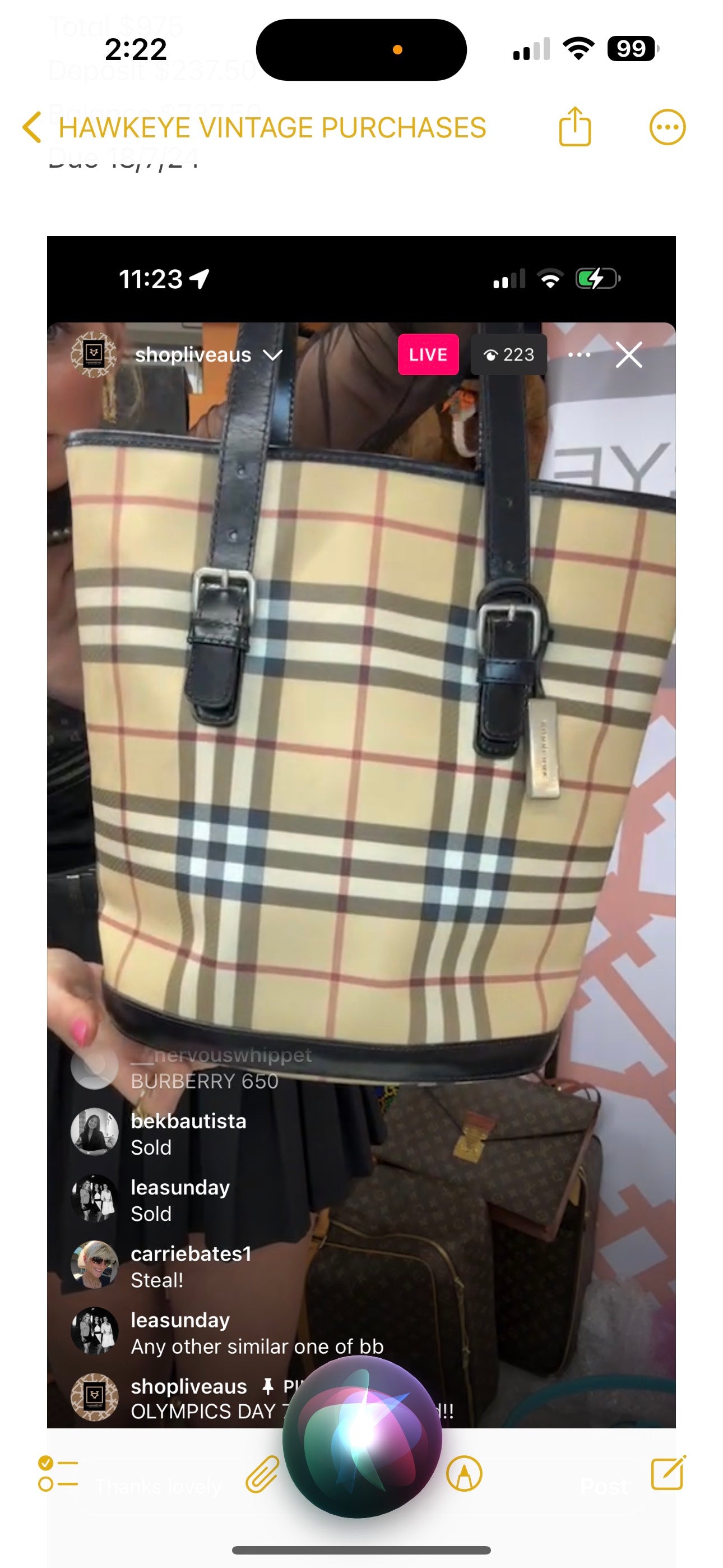The height and width of the screenshot is (1568, 723).
Task: Open the markup pen tool
Action: pyautogui.click(x=465, y=1474)
